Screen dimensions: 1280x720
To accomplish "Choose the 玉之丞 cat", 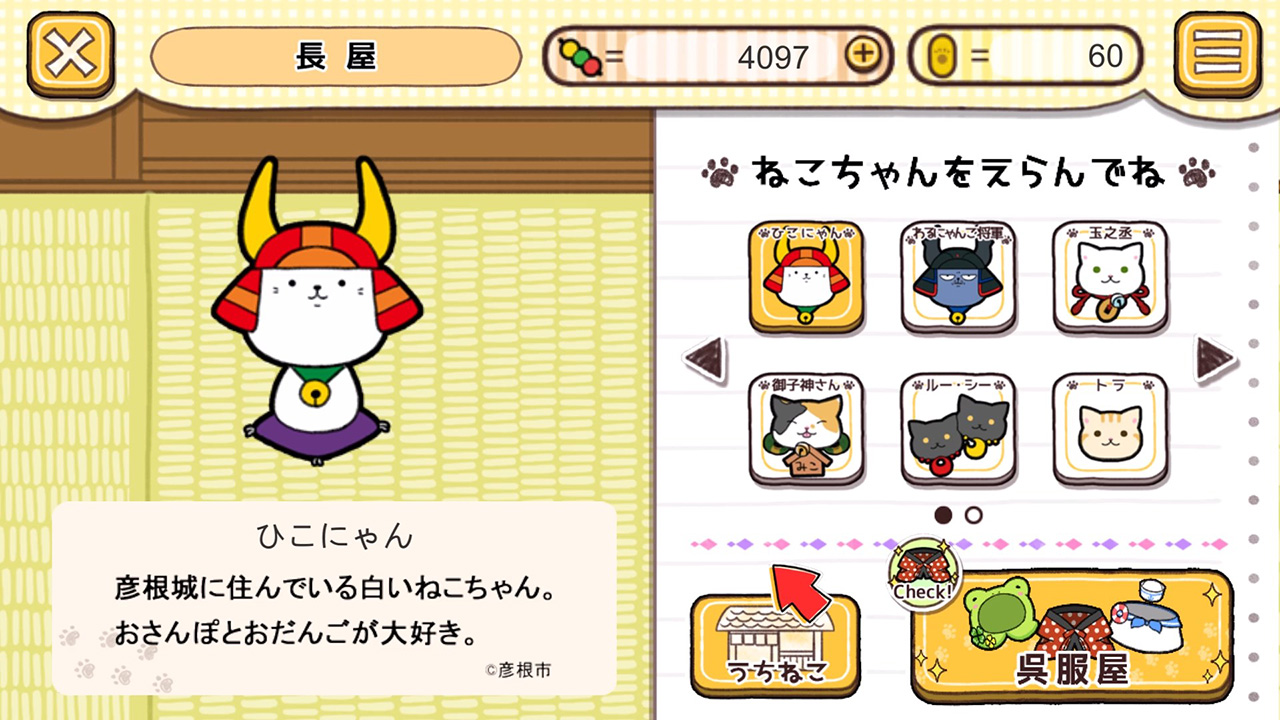I will point(1110,277).
